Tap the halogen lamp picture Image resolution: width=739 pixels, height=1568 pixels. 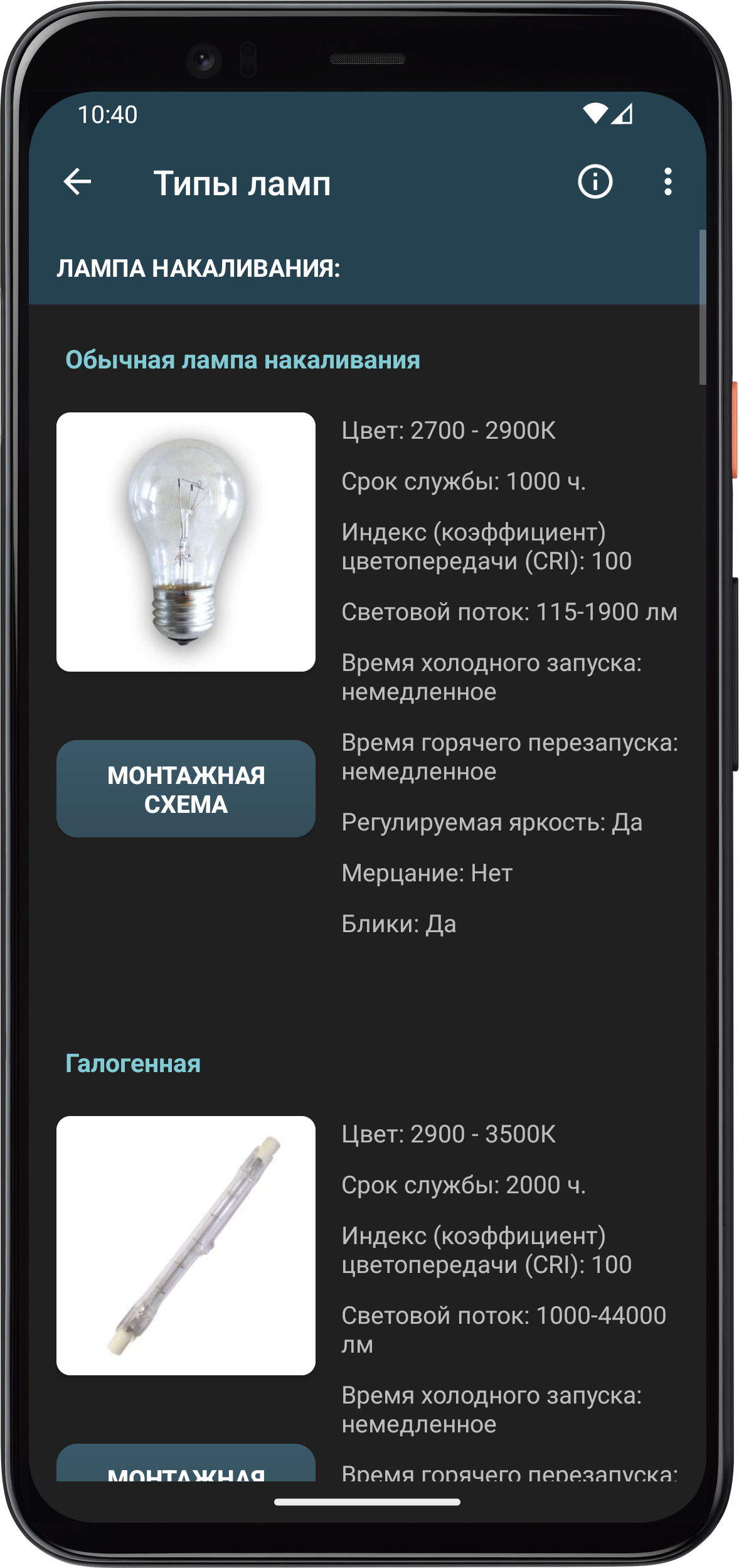coord(186,1246)
